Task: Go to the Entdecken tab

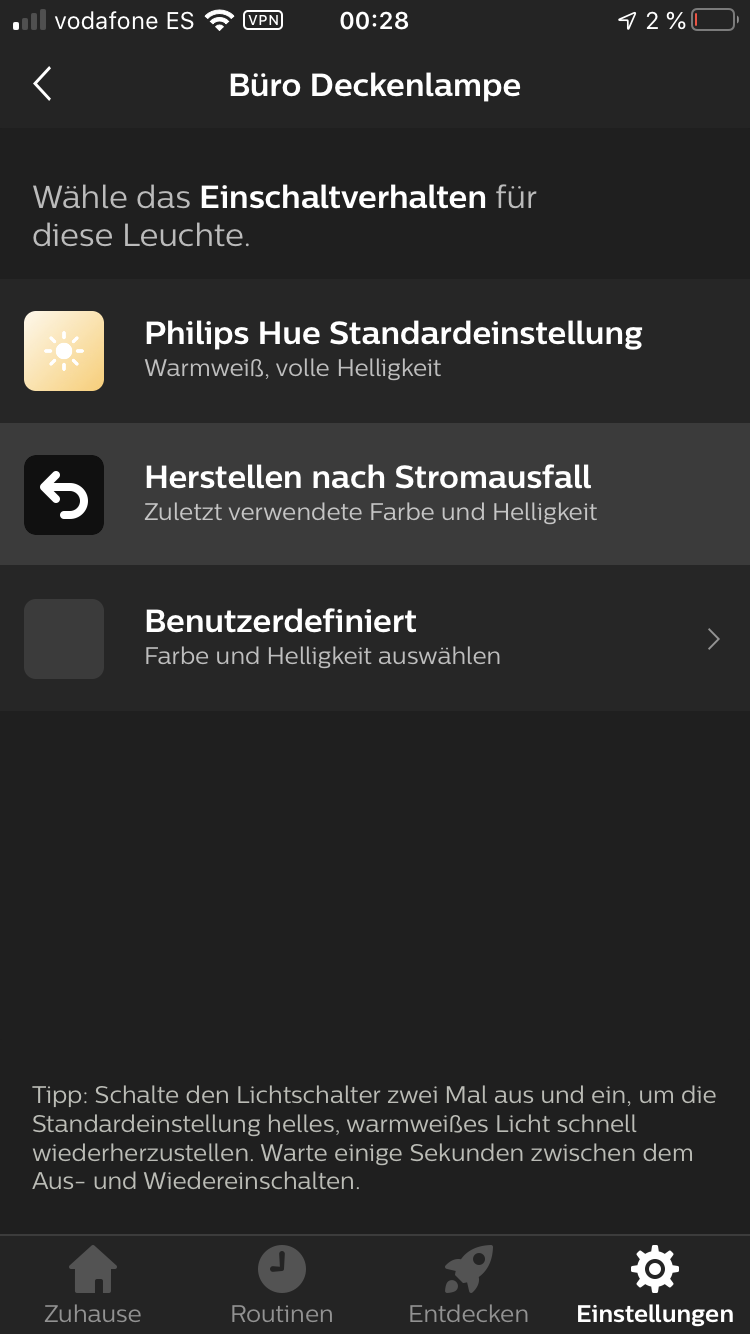Action: pos(468,1285)
